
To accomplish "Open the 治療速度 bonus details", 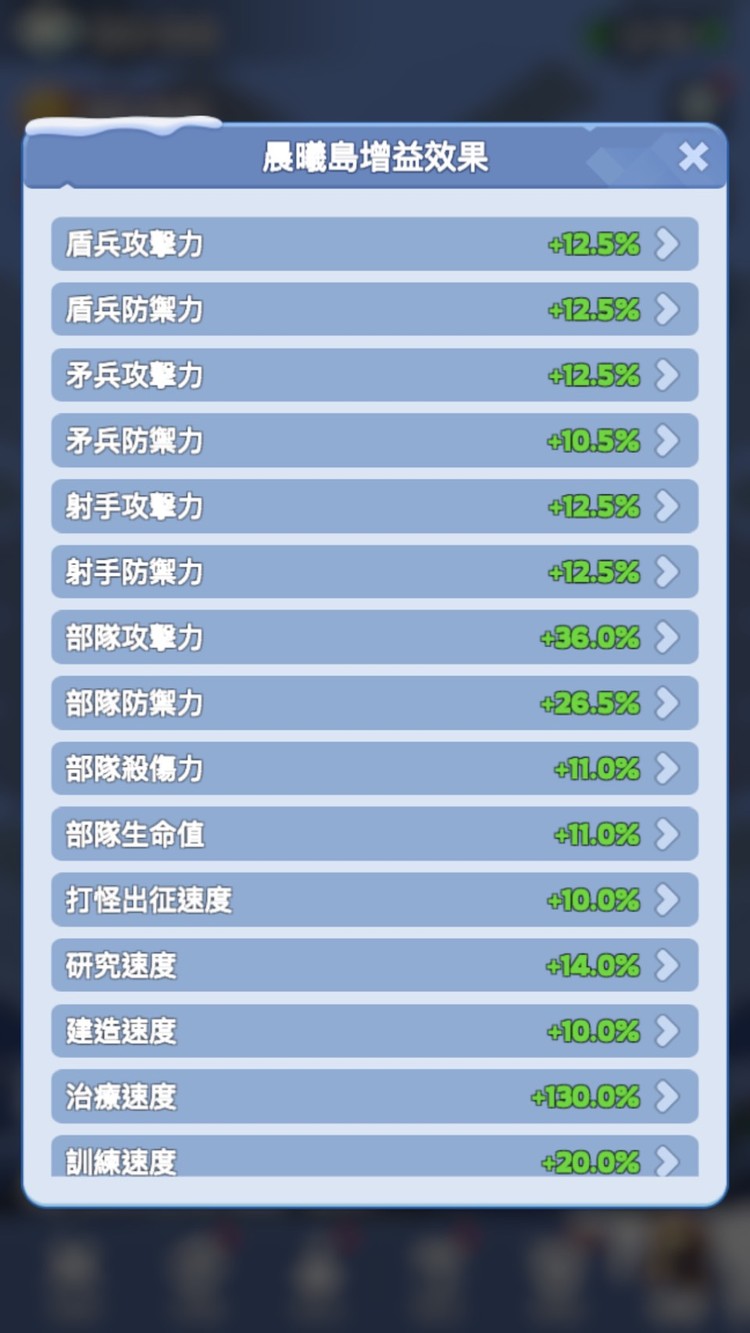I will point(374,1097).
